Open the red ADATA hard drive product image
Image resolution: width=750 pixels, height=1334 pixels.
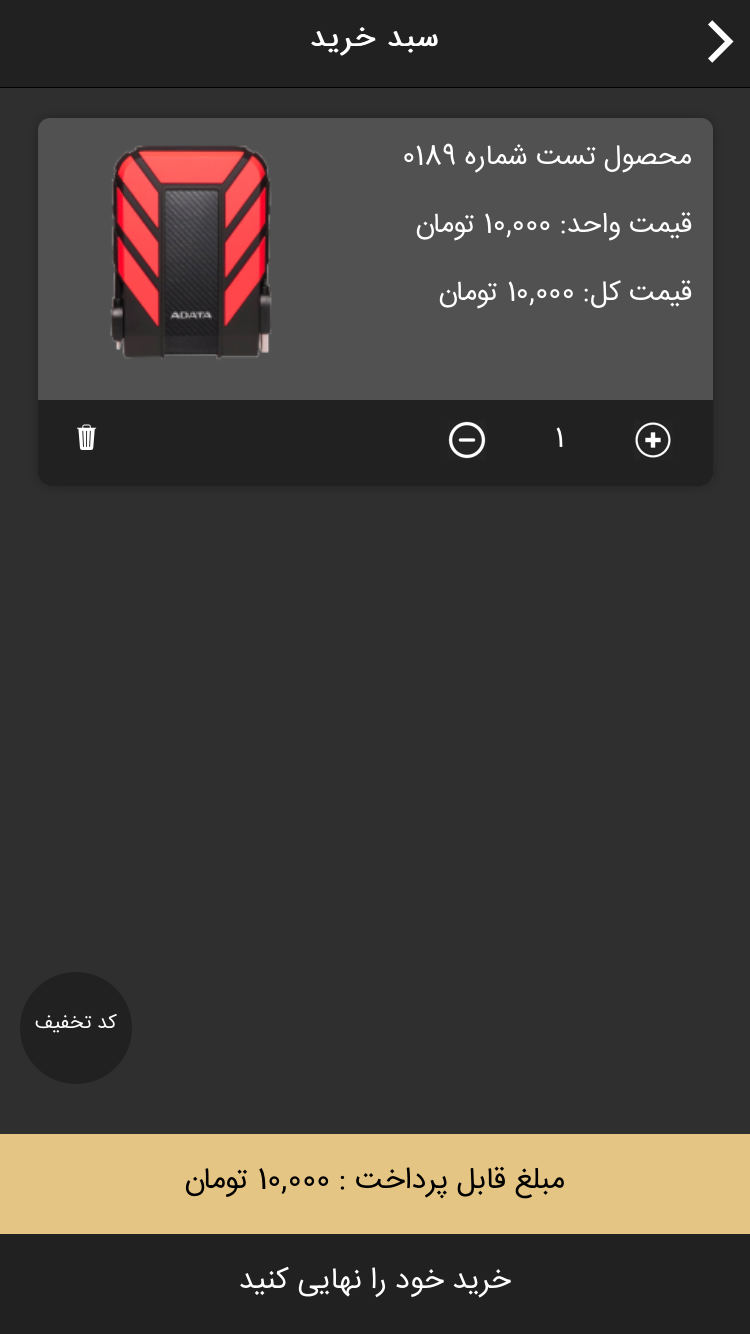coord(190,252)
